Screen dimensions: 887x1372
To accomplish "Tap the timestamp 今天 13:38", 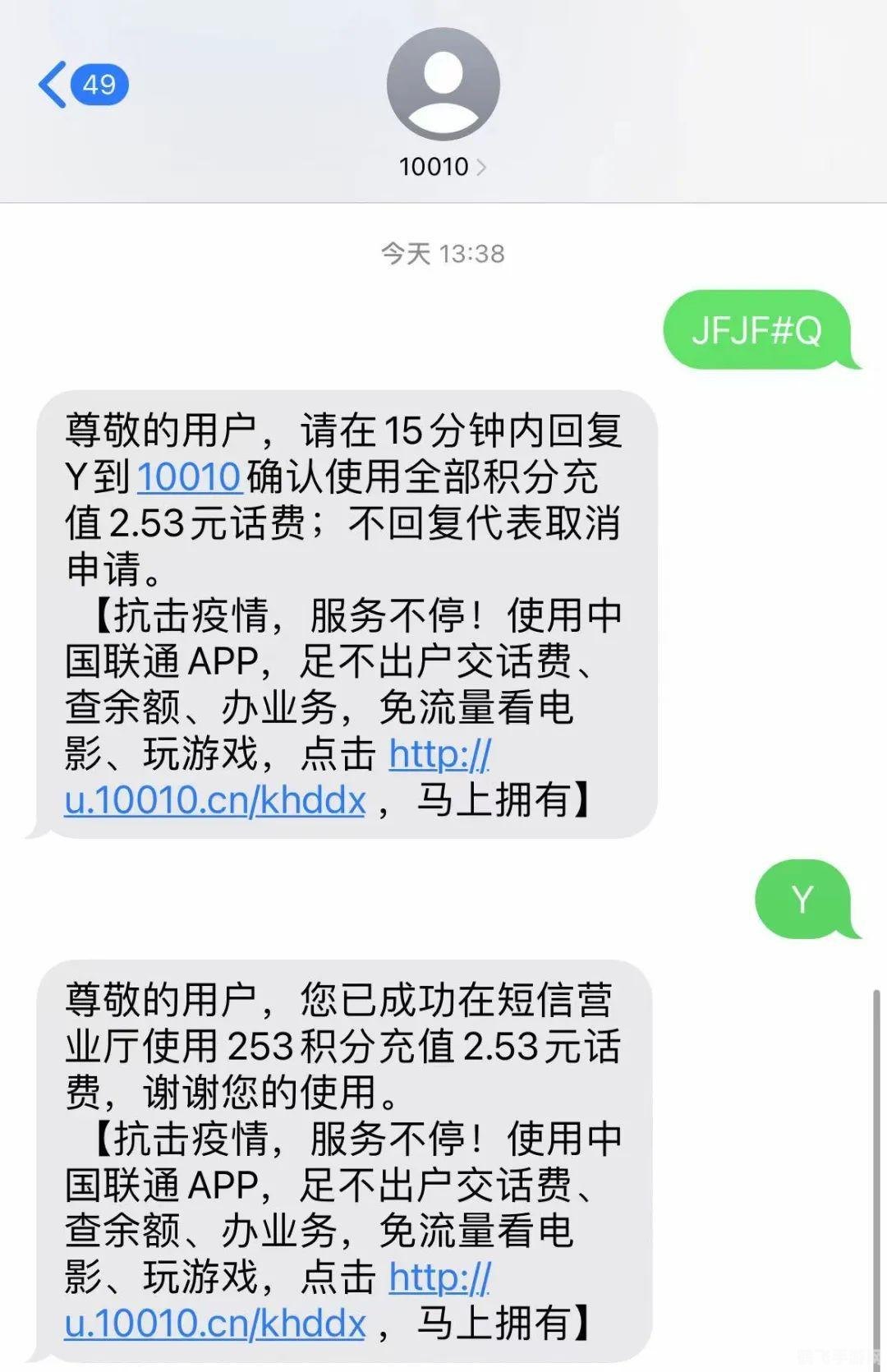I will (443, 253).
